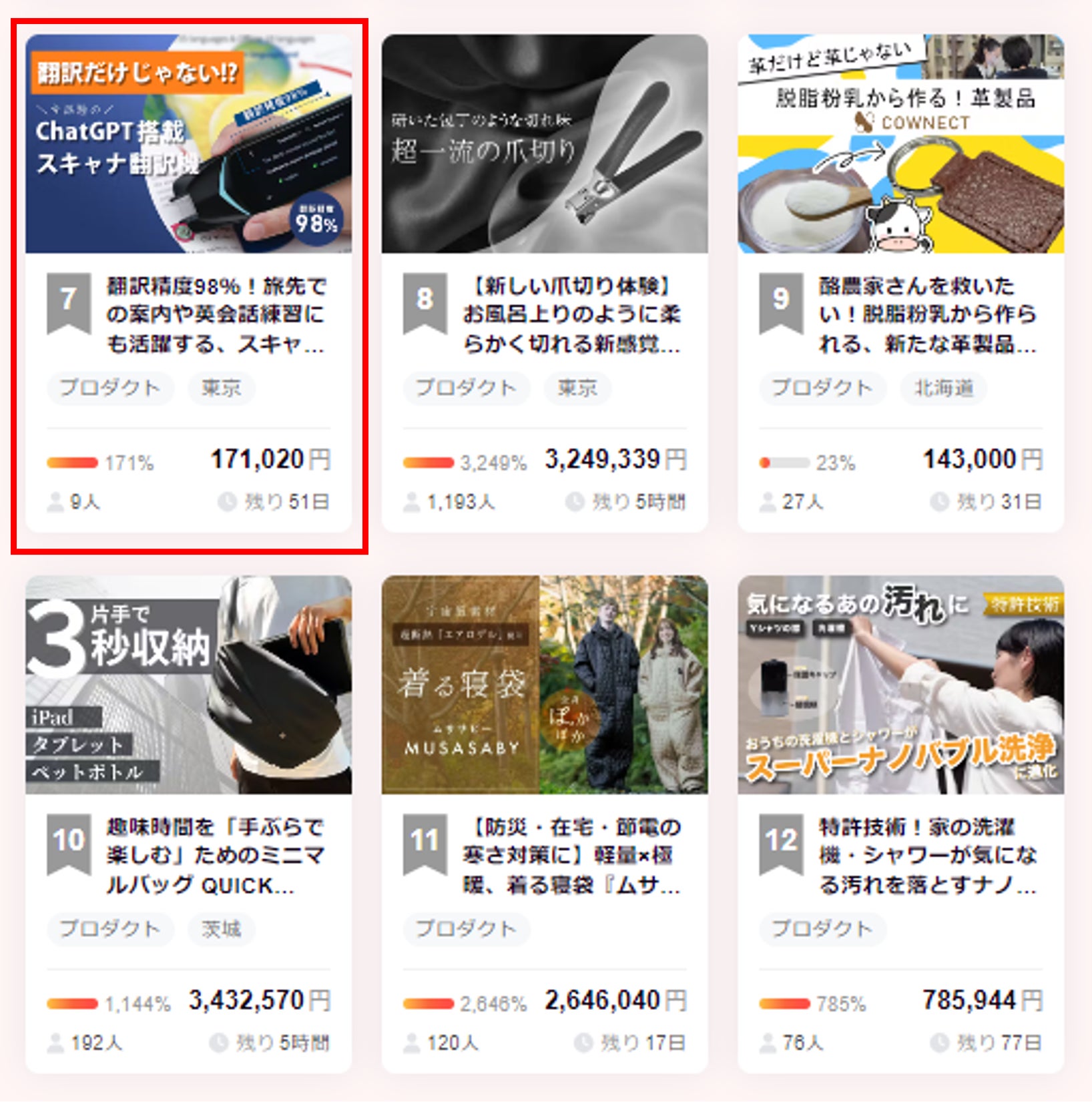Select the 北海道 tag on rank 9 card
1092x1102 pixels.
tap(943, 388)
